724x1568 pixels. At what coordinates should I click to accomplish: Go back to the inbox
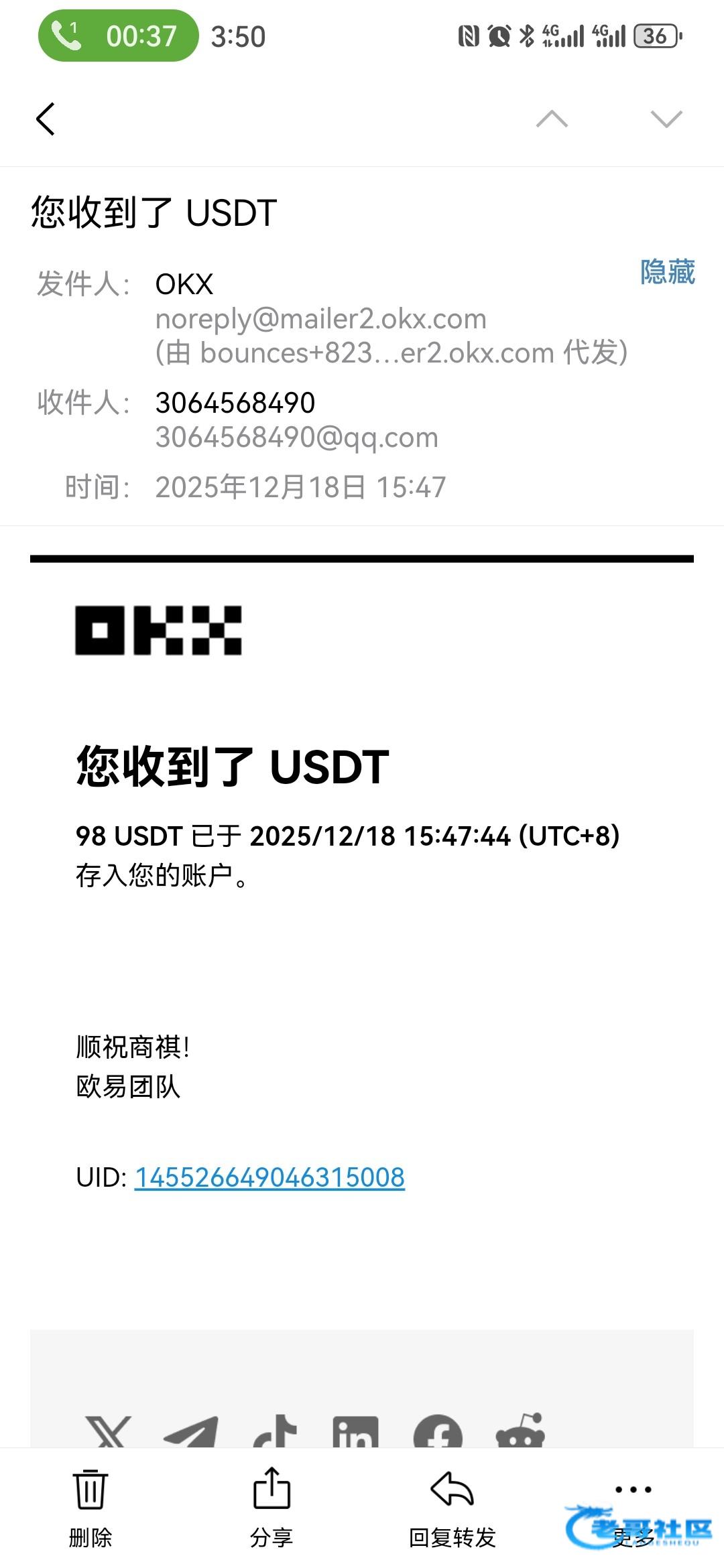(x=46, y=119)
